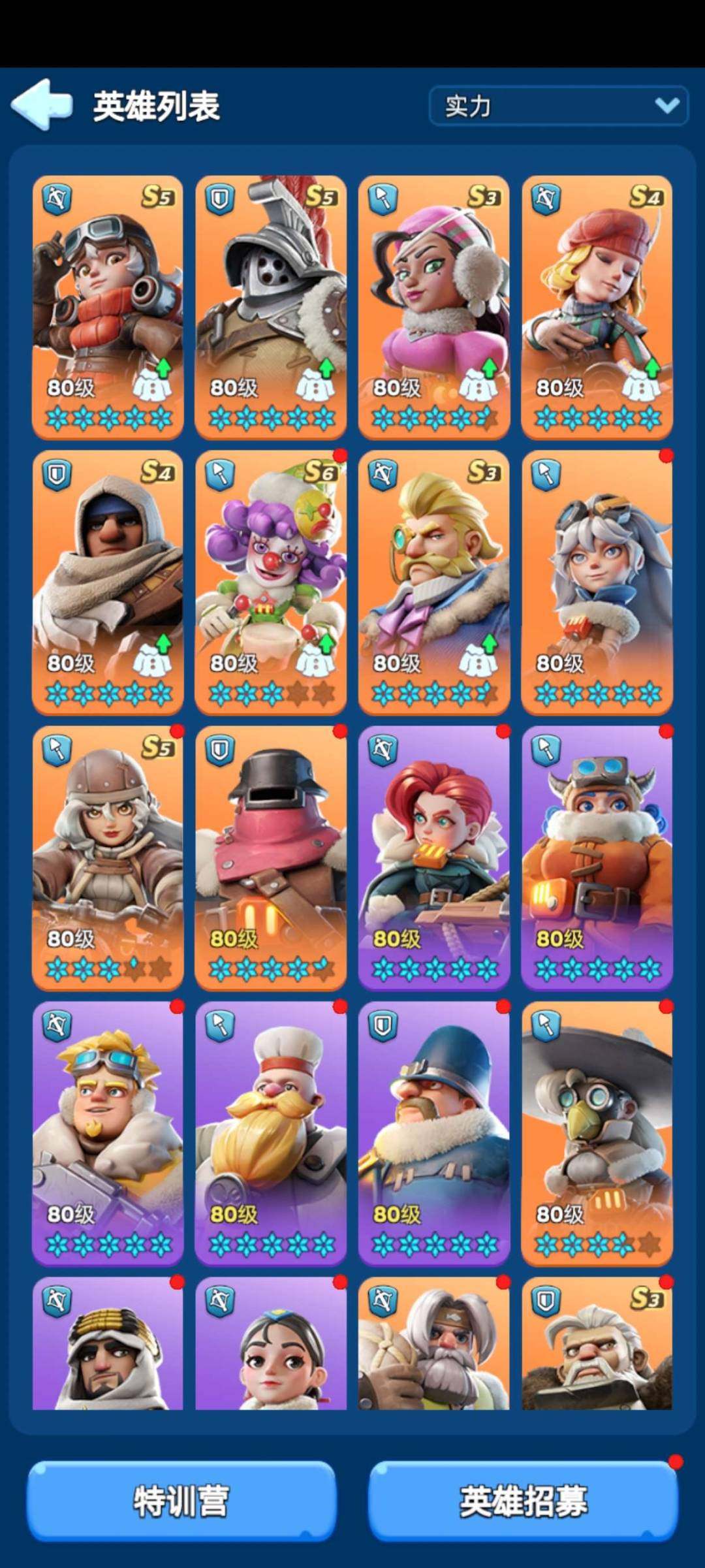Select the leather-cap white-haired pilot heroine
Screen dimensions: 705x1568
(x=108, y=857)
